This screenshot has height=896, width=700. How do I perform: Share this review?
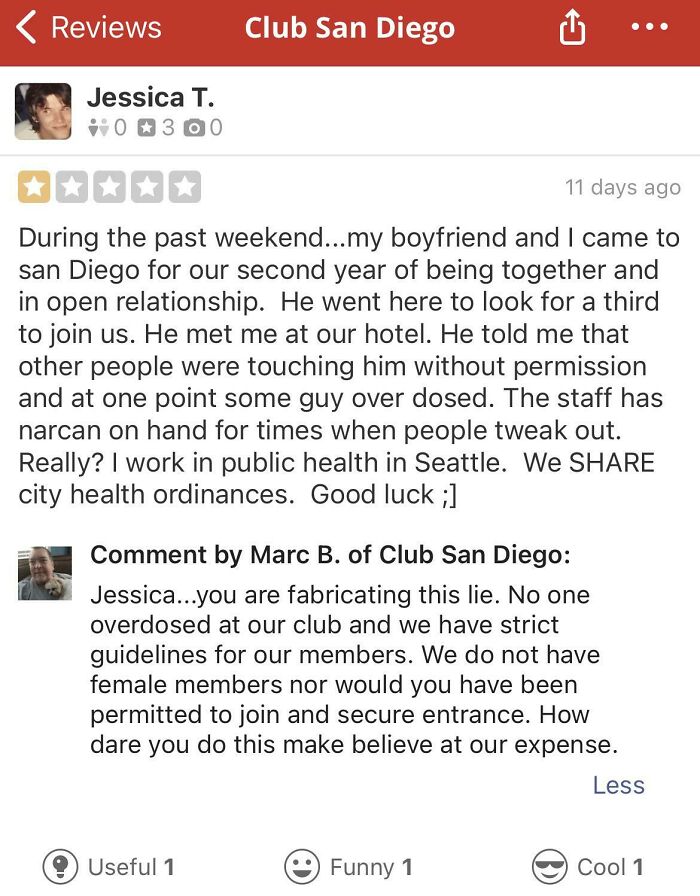(x=572, y=29)
